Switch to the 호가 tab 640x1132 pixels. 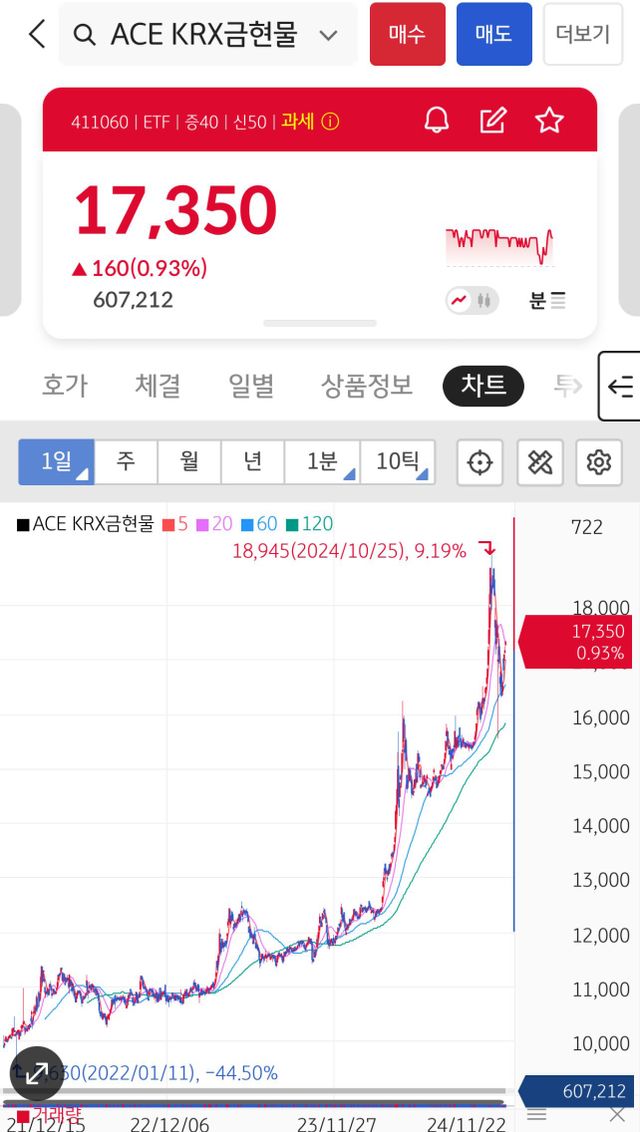[65, 386]
